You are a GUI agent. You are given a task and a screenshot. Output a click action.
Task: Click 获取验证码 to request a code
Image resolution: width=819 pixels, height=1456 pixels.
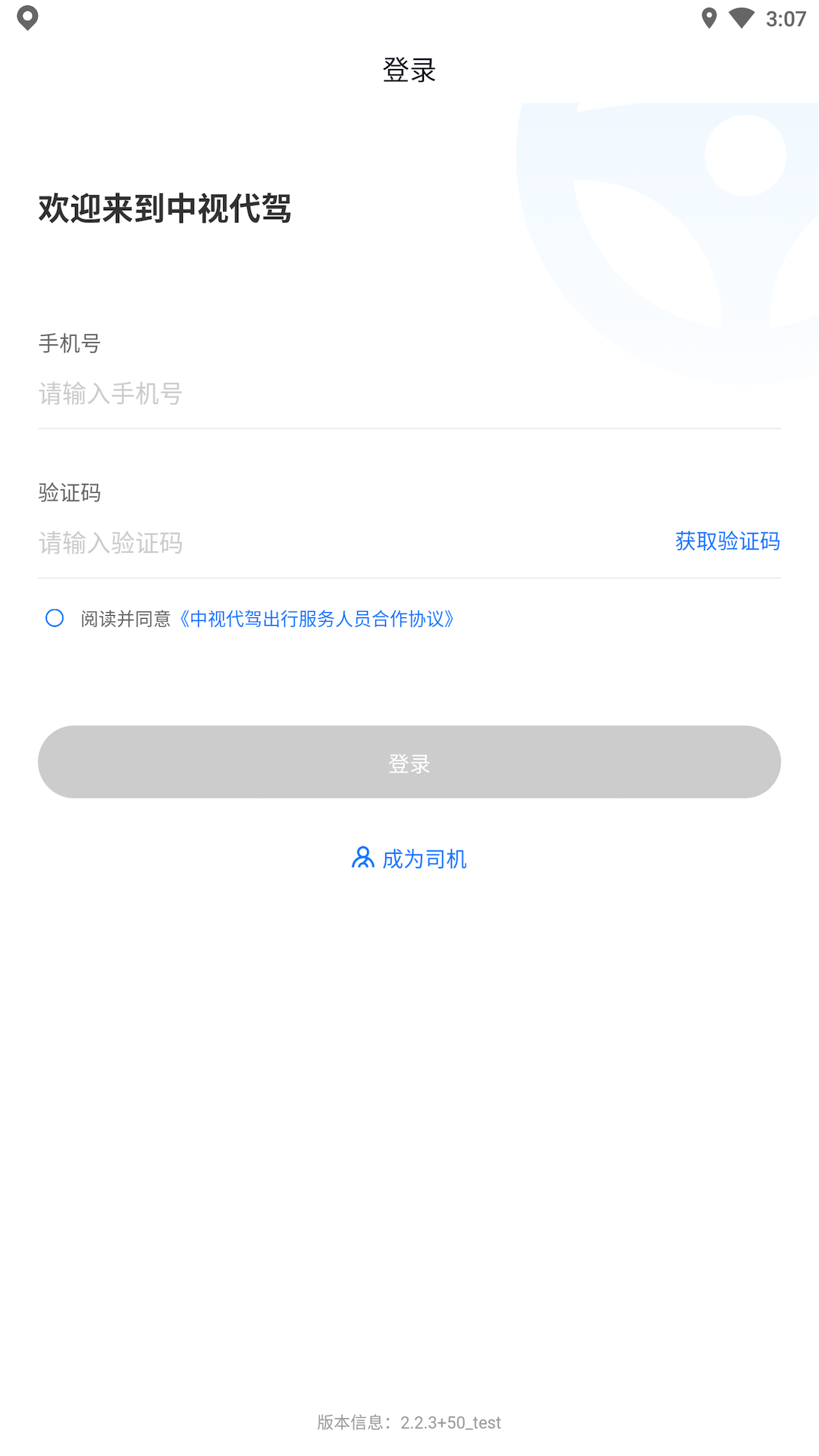tap(726, 541)
